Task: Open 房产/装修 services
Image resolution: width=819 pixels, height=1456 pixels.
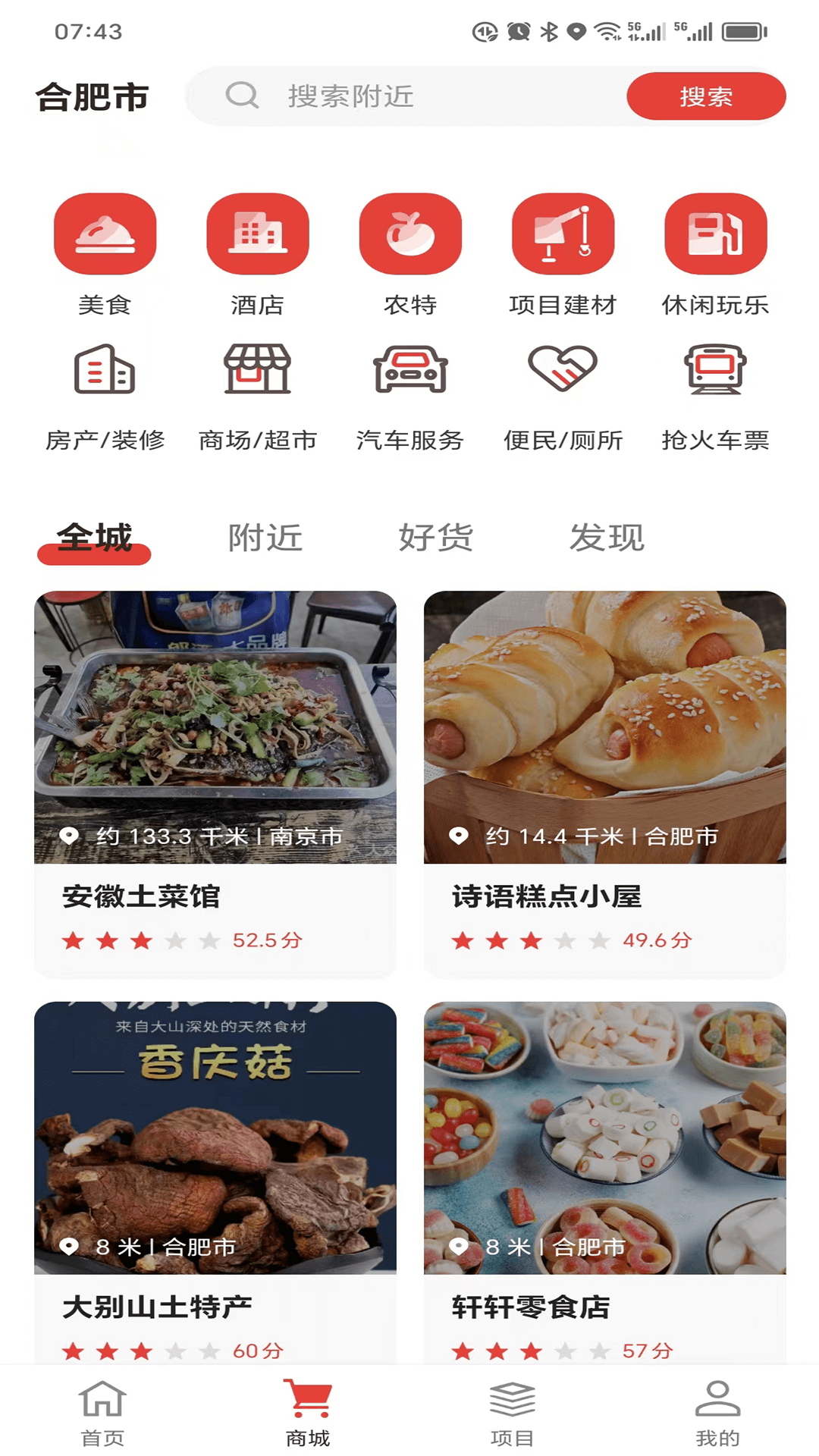Action: [x=105, y=396]
